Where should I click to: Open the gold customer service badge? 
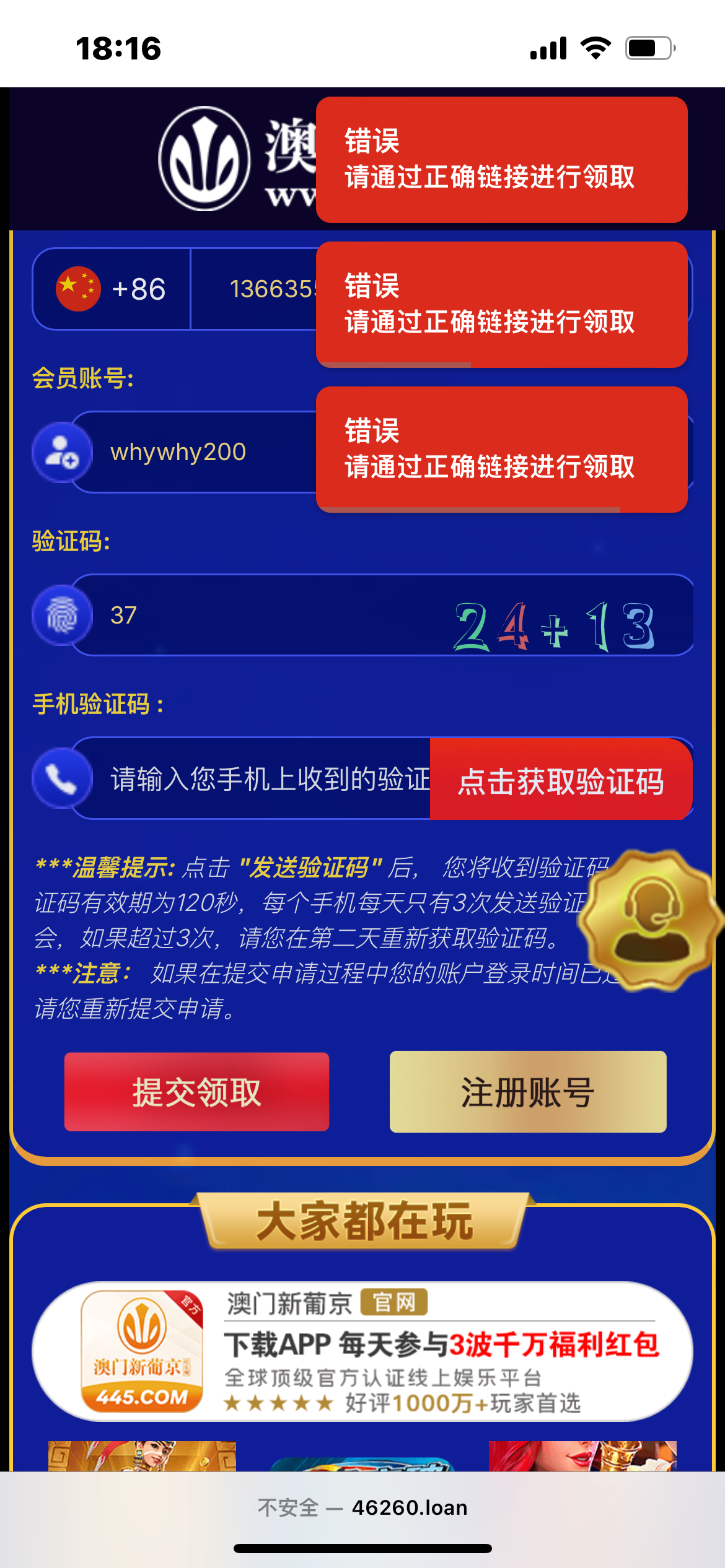click(x=651, y=920)
